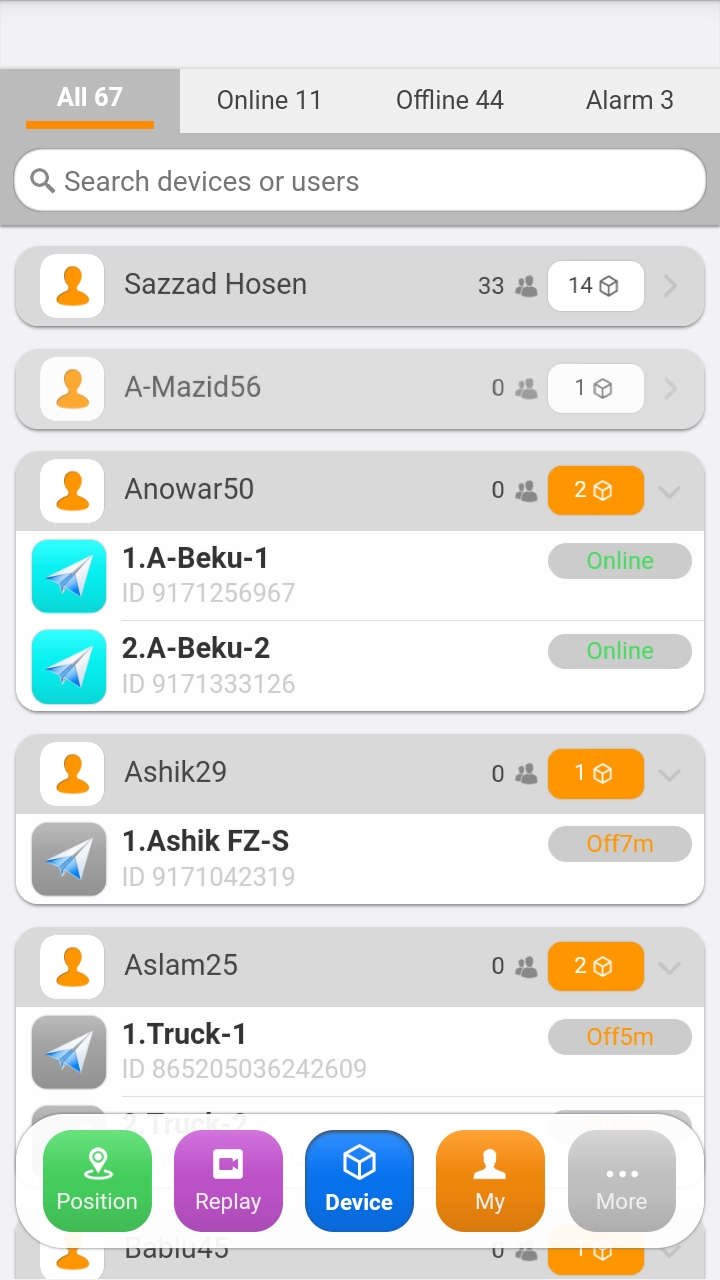Switch to the Online tab

(269, 100)
